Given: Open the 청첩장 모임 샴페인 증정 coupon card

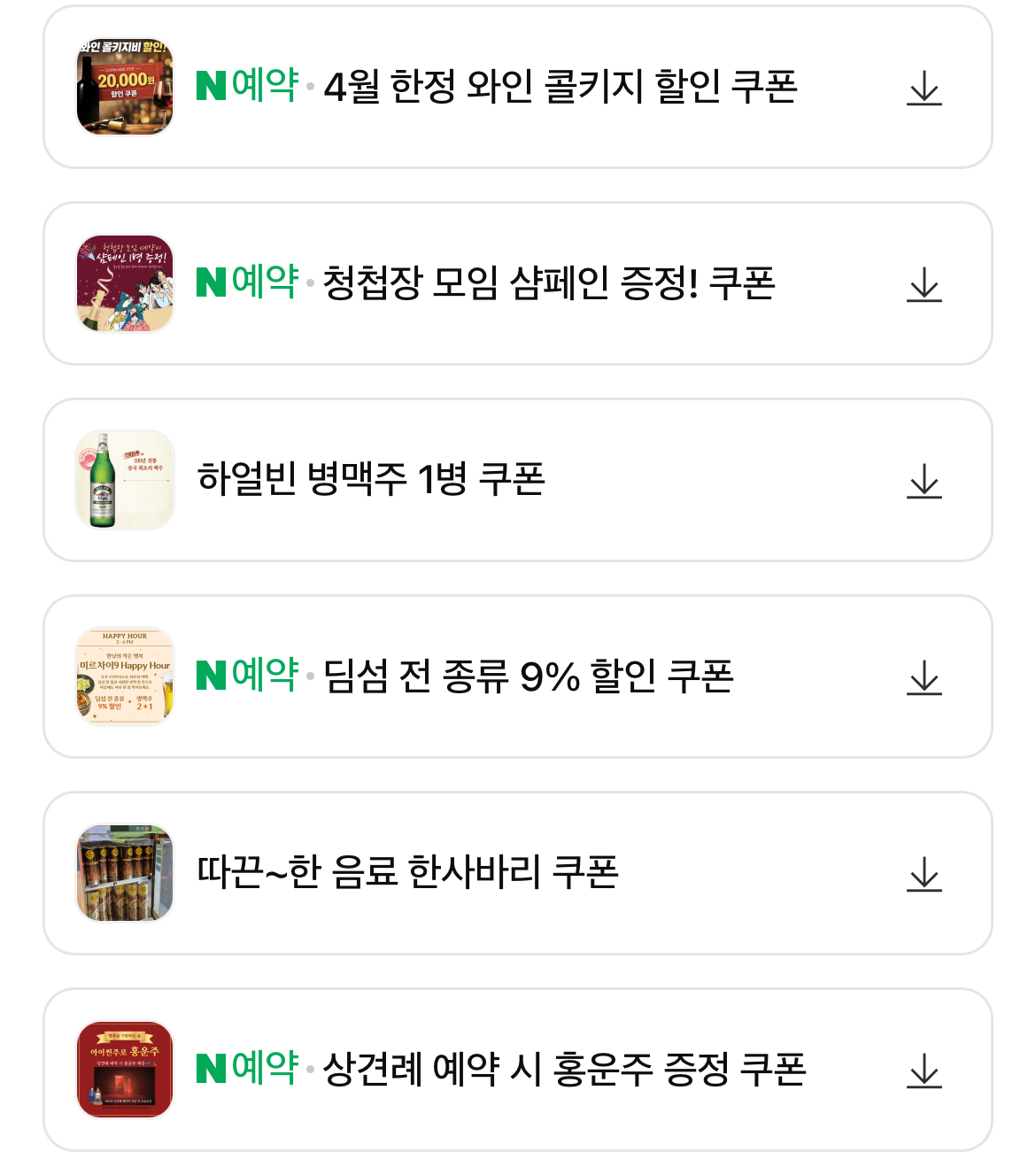Looking at the screenshot, I should [x=518, y=283].
